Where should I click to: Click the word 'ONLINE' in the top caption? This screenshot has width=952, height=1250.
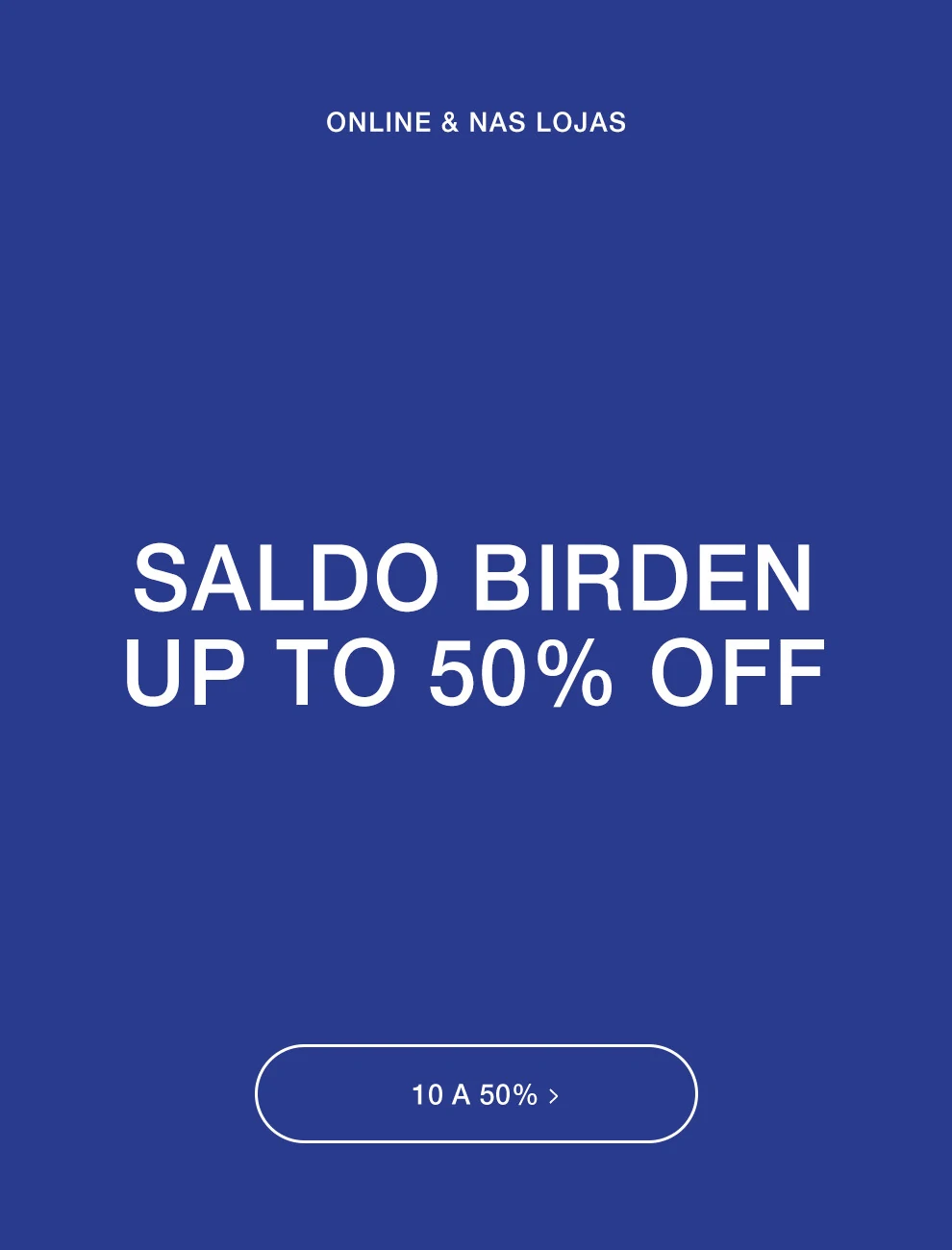point(376,122)
